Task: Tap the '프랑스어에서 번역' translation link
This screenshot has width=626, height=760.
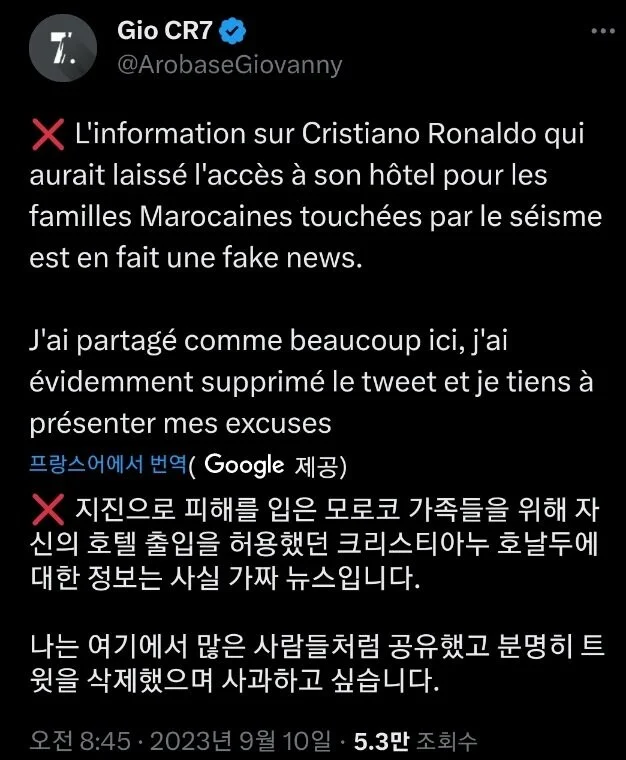Action: tap(107, 464)
